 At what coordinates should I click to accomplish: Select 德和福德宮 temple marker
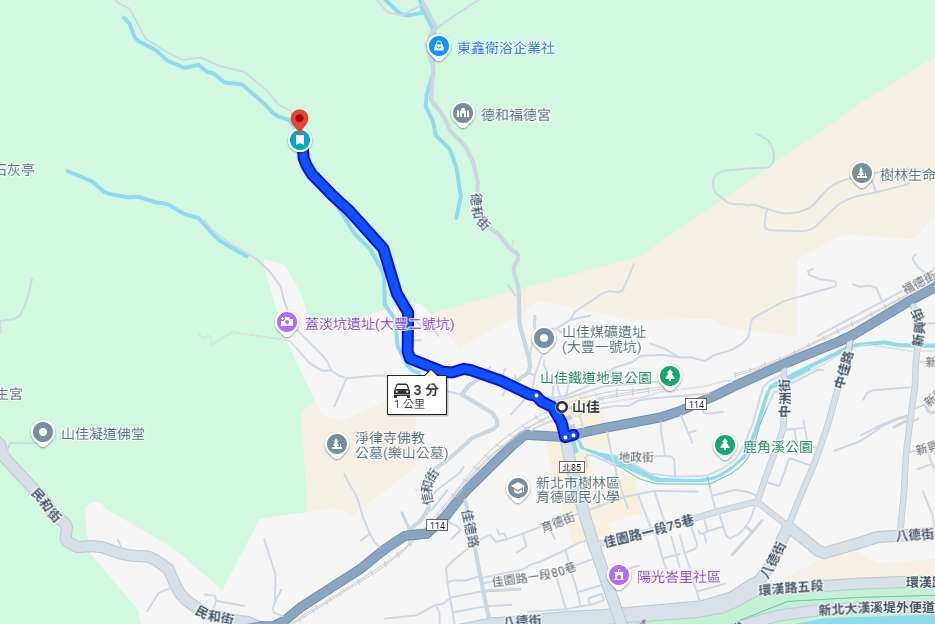point(462,114)
